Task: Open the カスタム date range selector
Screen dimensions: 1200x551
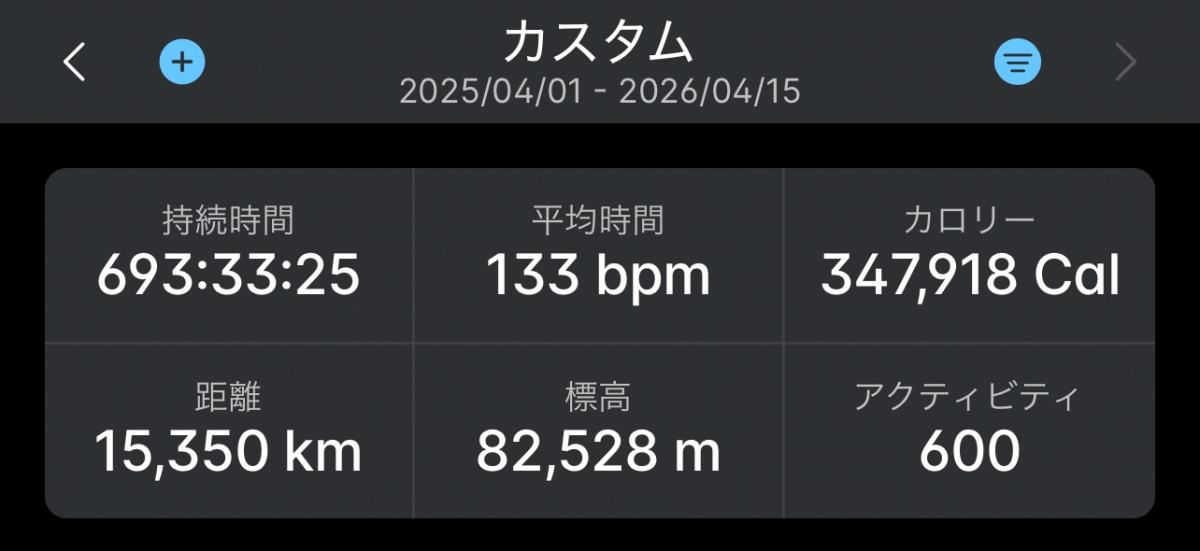Action: 599,64
